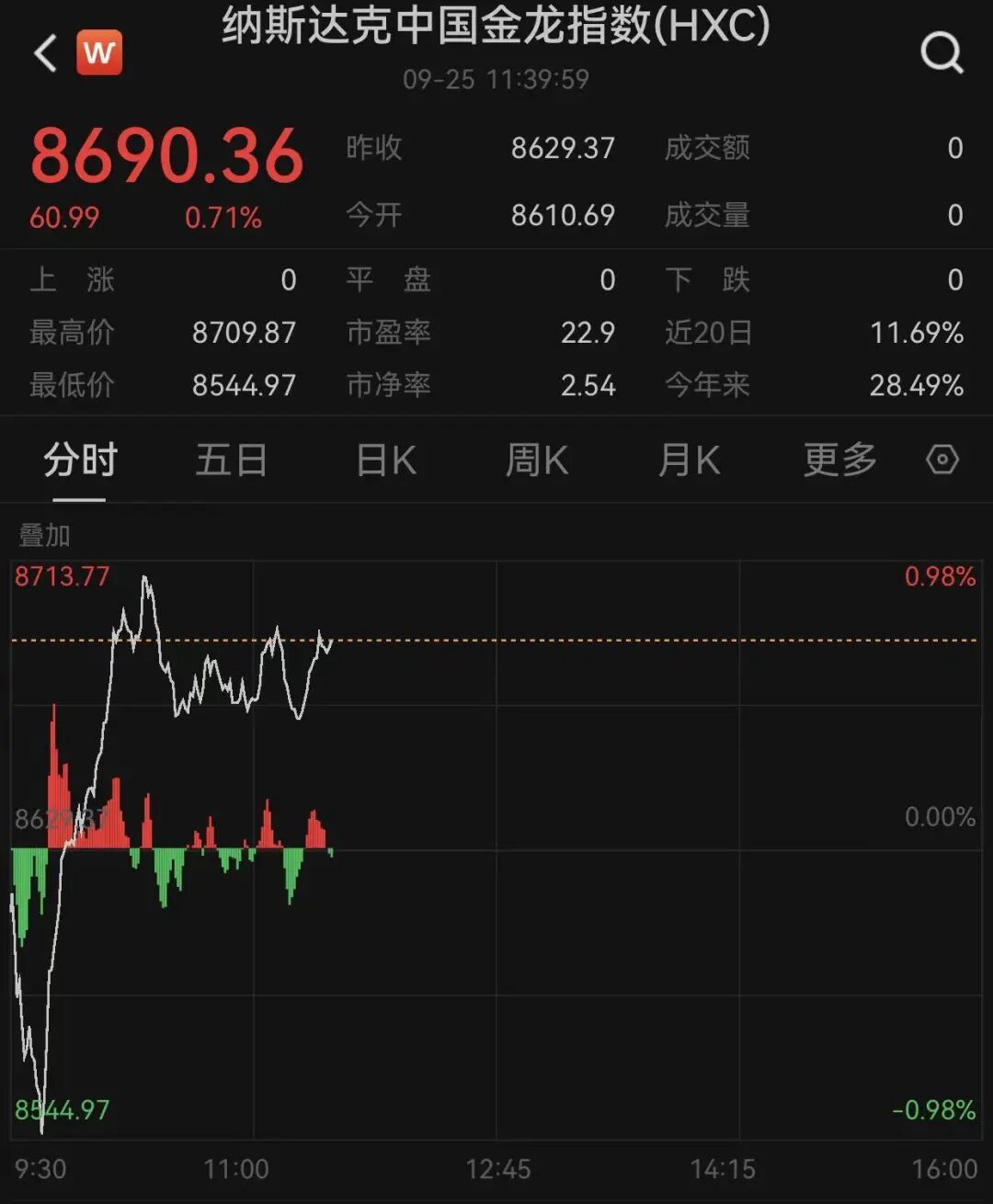Expand the 更多 more periods option

click(839, 460)
